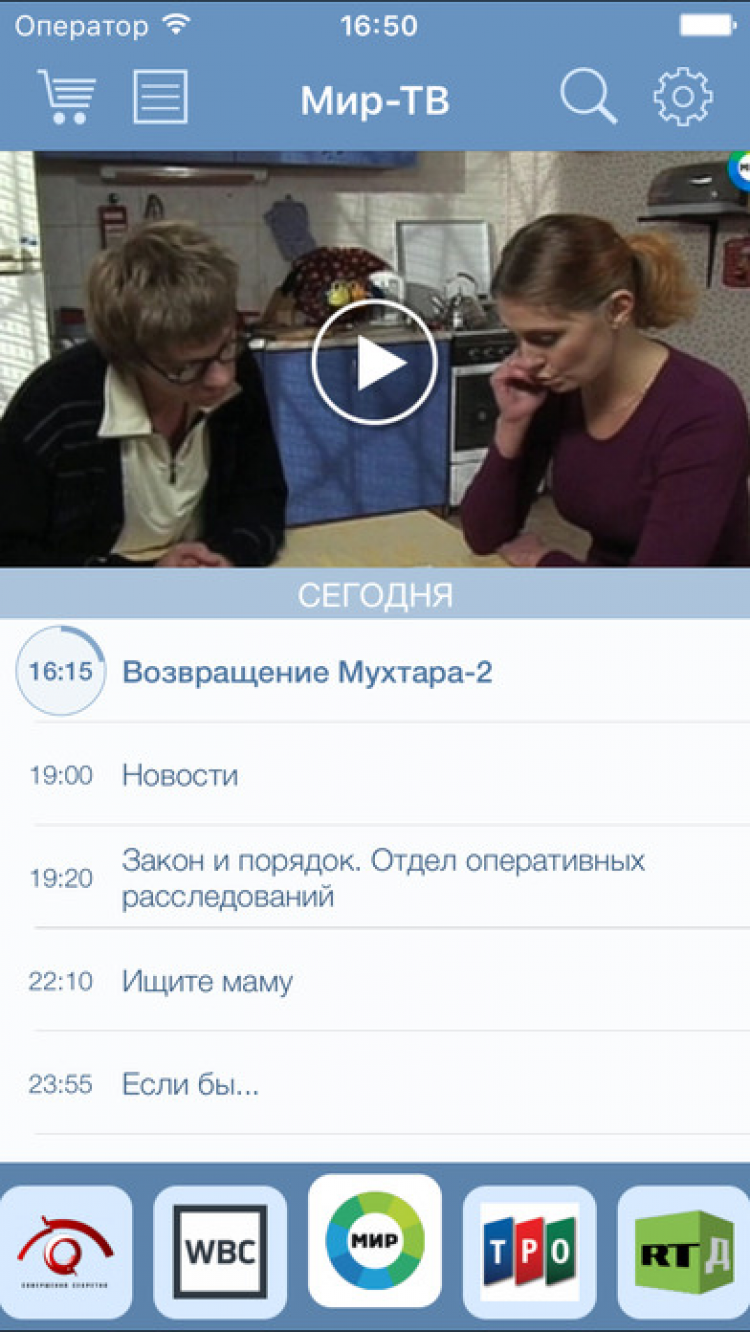Open the channel list icon
The height and width of the screenshot is (1332, 750).
pos(160,97)
